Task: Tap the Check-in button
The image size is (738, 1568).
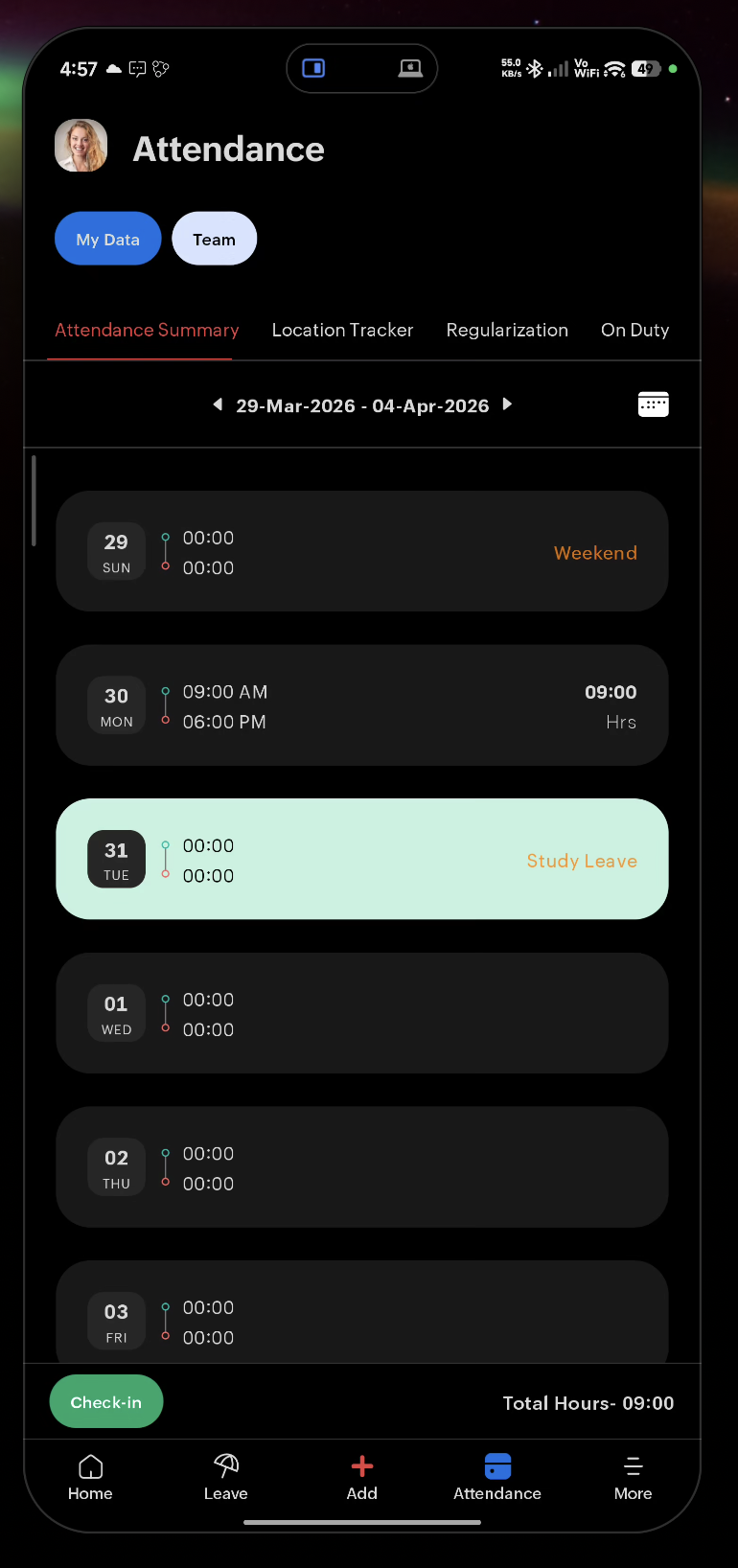Action: coord(105,1401)
